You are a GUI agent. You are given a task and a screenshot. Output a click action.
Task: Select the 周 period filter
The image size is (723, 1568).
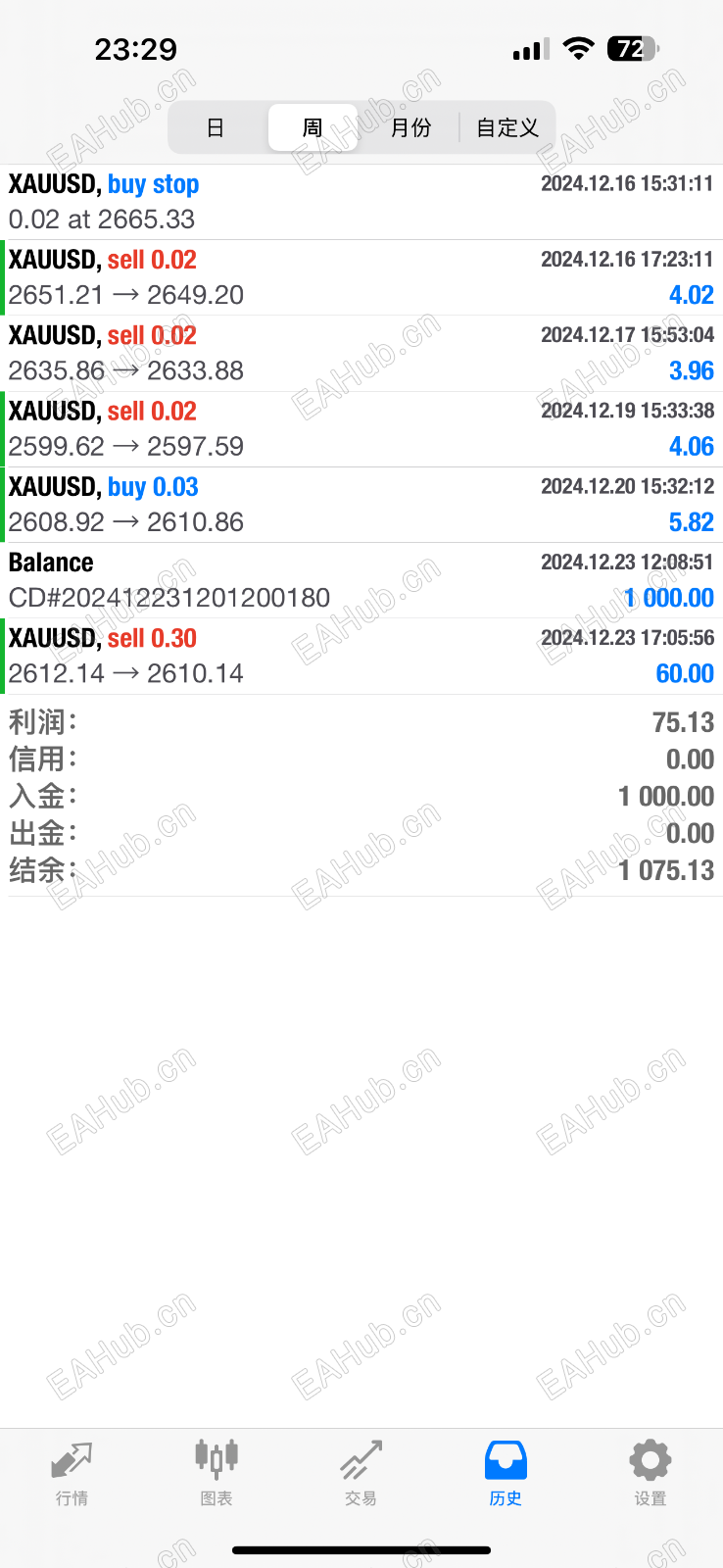tap(313, 127)
